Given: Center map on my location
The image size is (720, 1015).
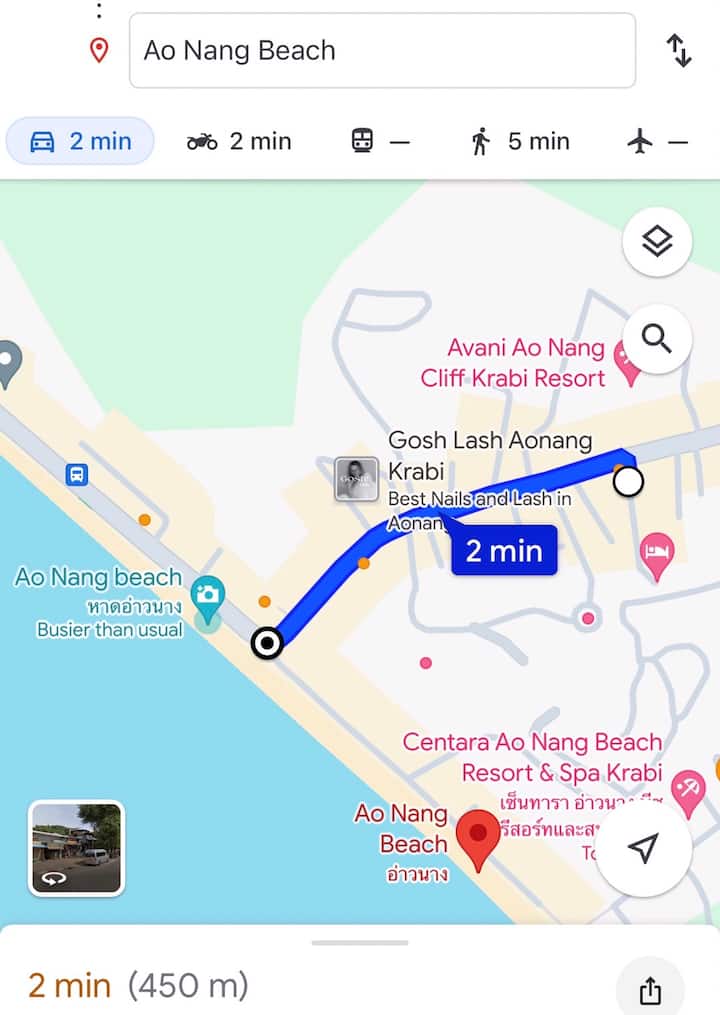Looking at the screenshot, I should point(643,849).
